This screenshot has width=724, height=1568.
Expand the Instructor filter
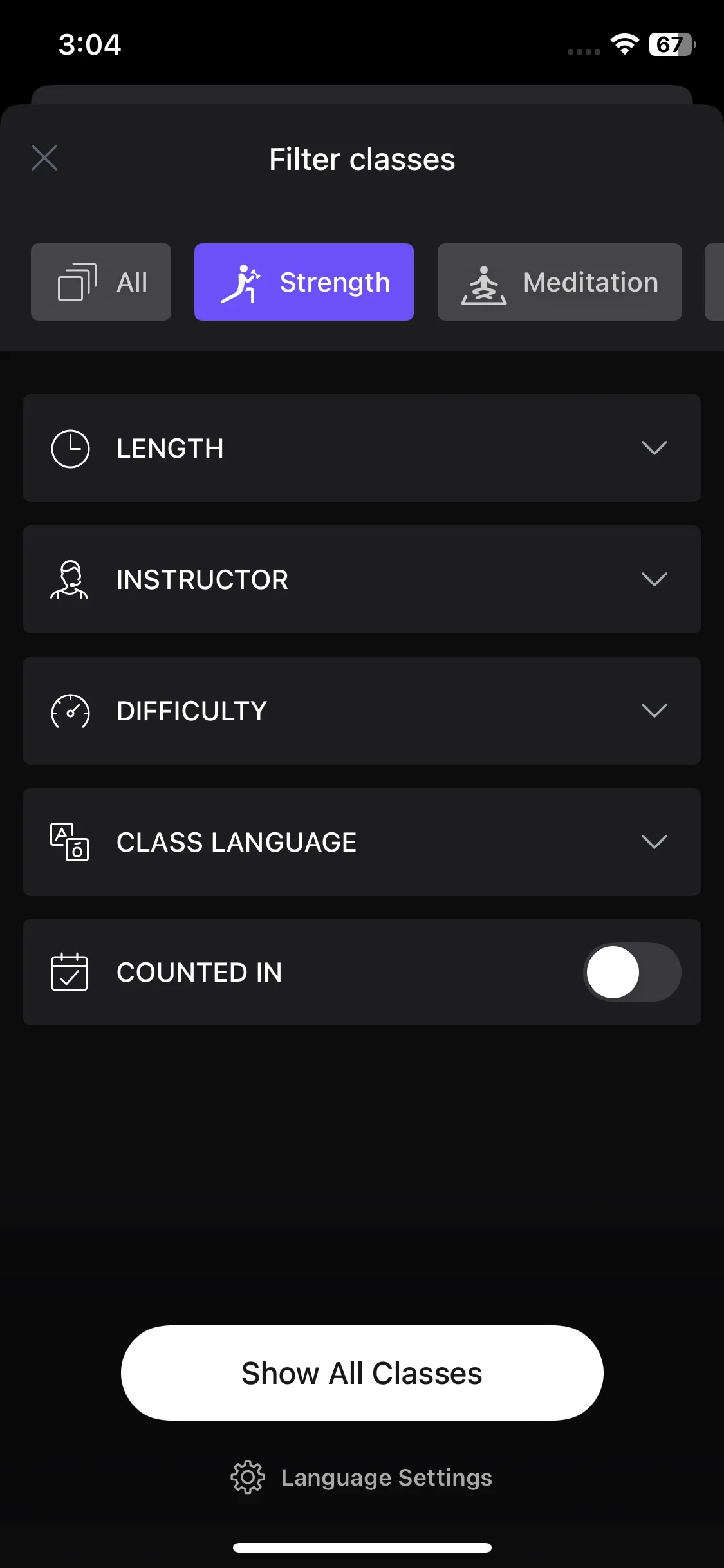(x=362, y=579)
